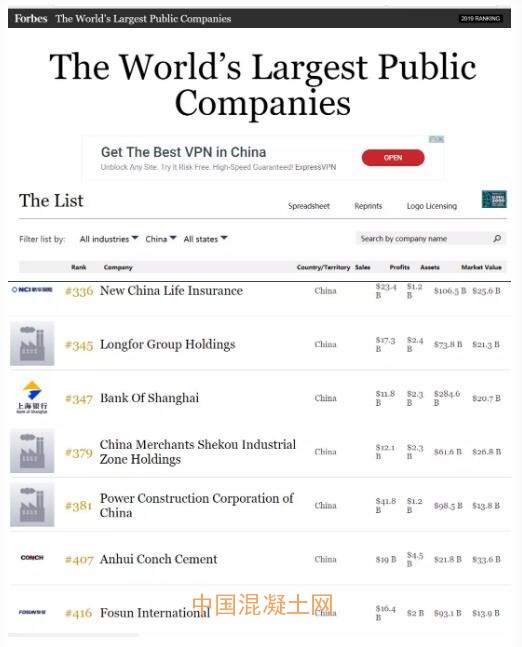Focus the search by company name field
The height and width of the screenshot is (647, 522).
tap(425, 238)
